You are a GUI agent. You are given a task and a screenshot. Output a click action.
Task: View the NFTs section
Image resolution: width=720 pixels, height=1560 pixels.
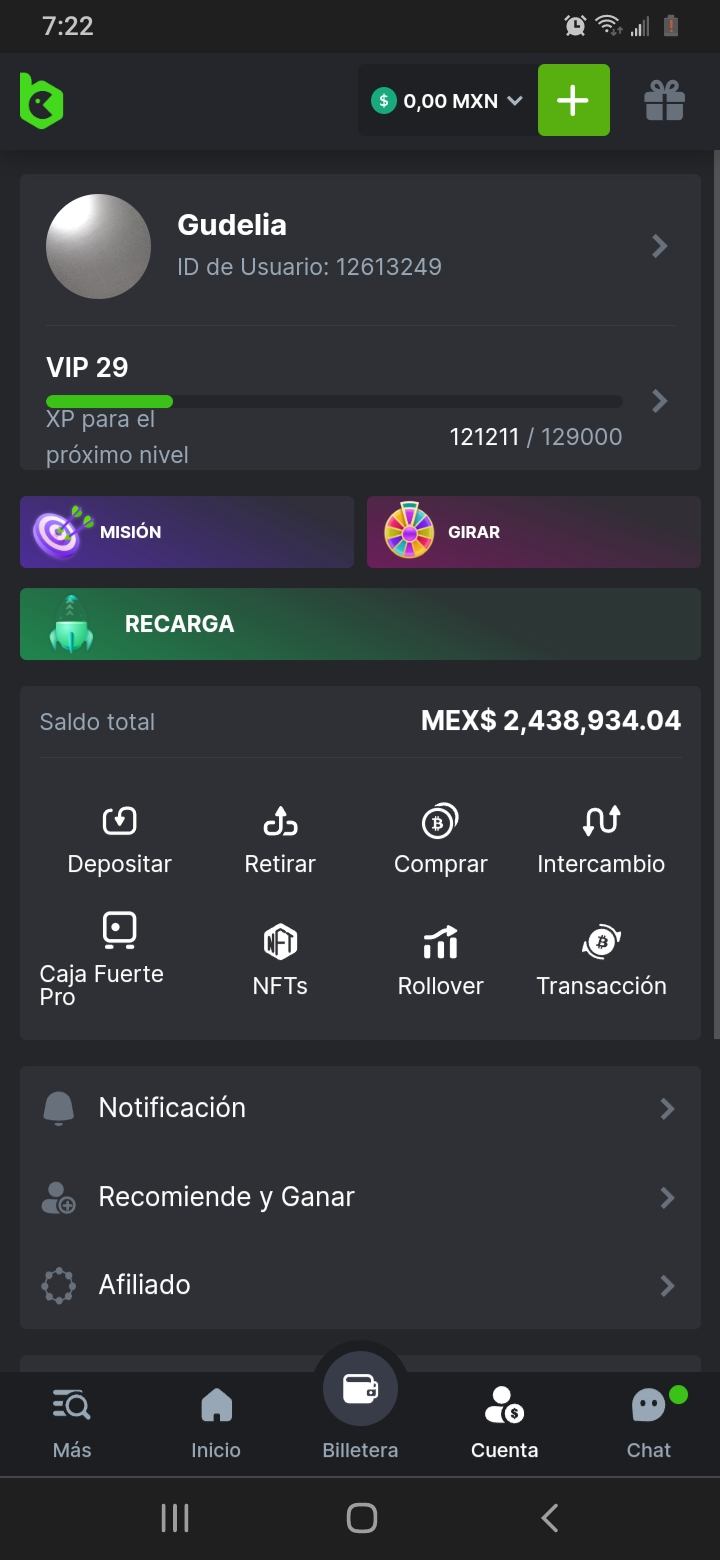[x=280, y=960]
